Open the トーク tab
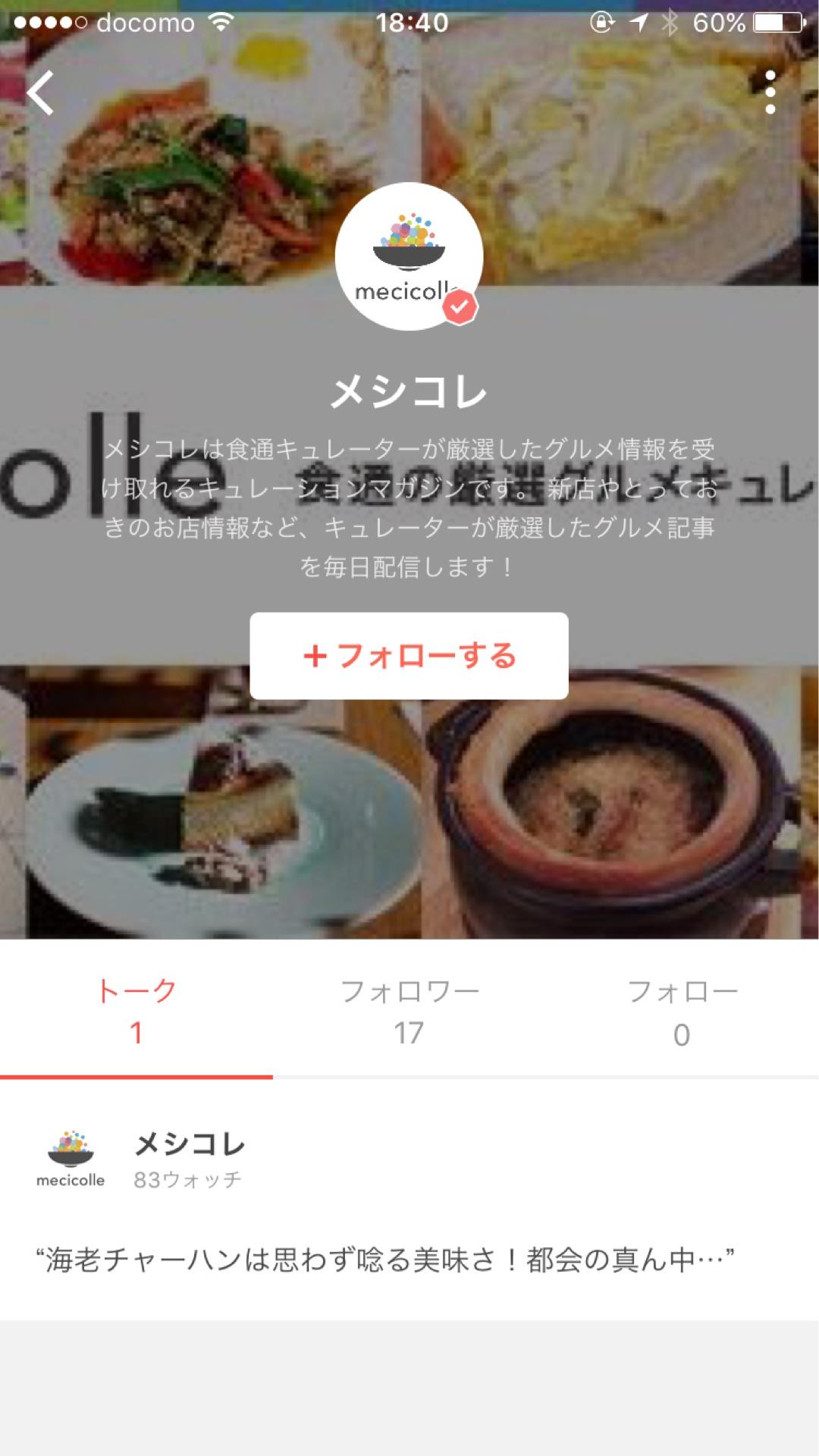Viewport: 819px width, 1456px height. tap(136, 1009)
